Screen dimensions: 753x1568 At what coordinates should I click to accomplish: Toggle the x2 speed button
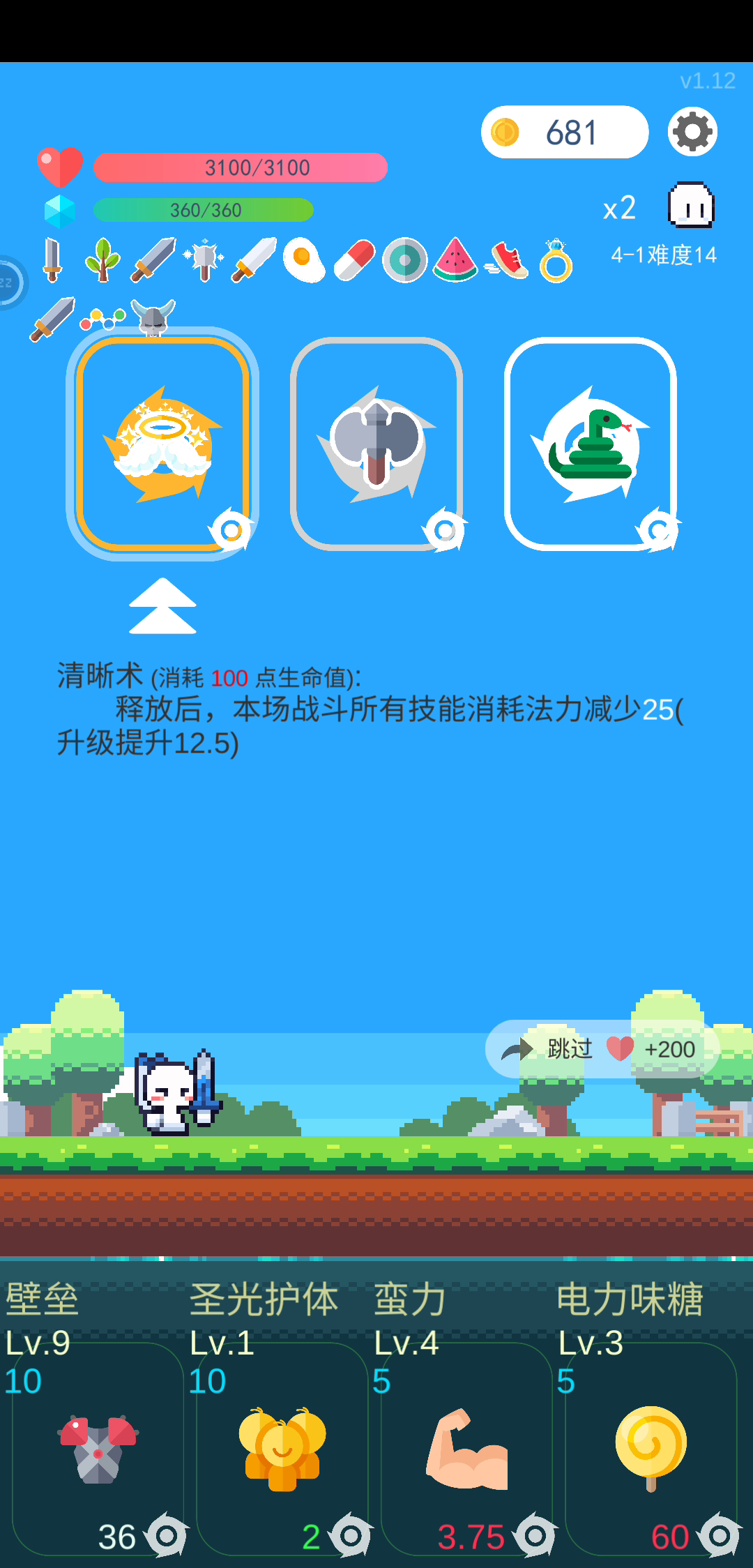[x=619, y=208]
